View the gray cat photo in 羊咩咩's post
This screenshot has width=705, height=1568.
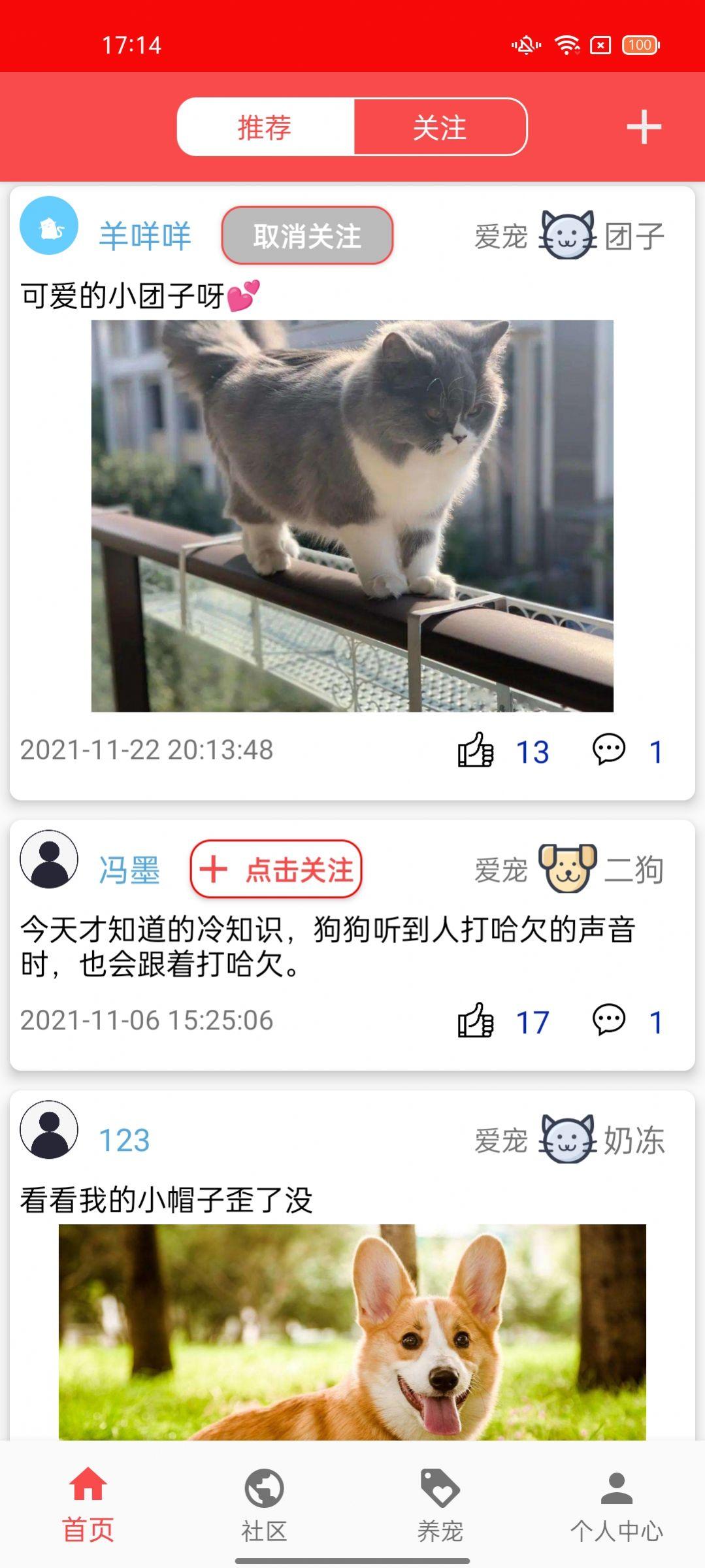(x=352, y=516)
